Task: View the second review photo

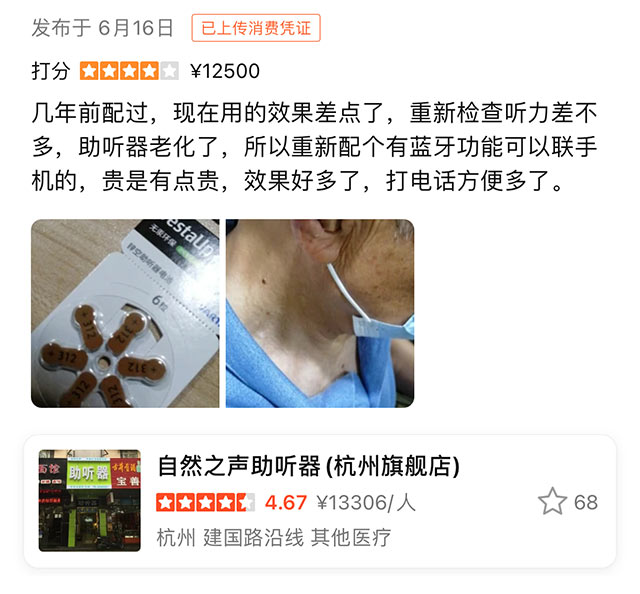Action: (x=320, y=313)
